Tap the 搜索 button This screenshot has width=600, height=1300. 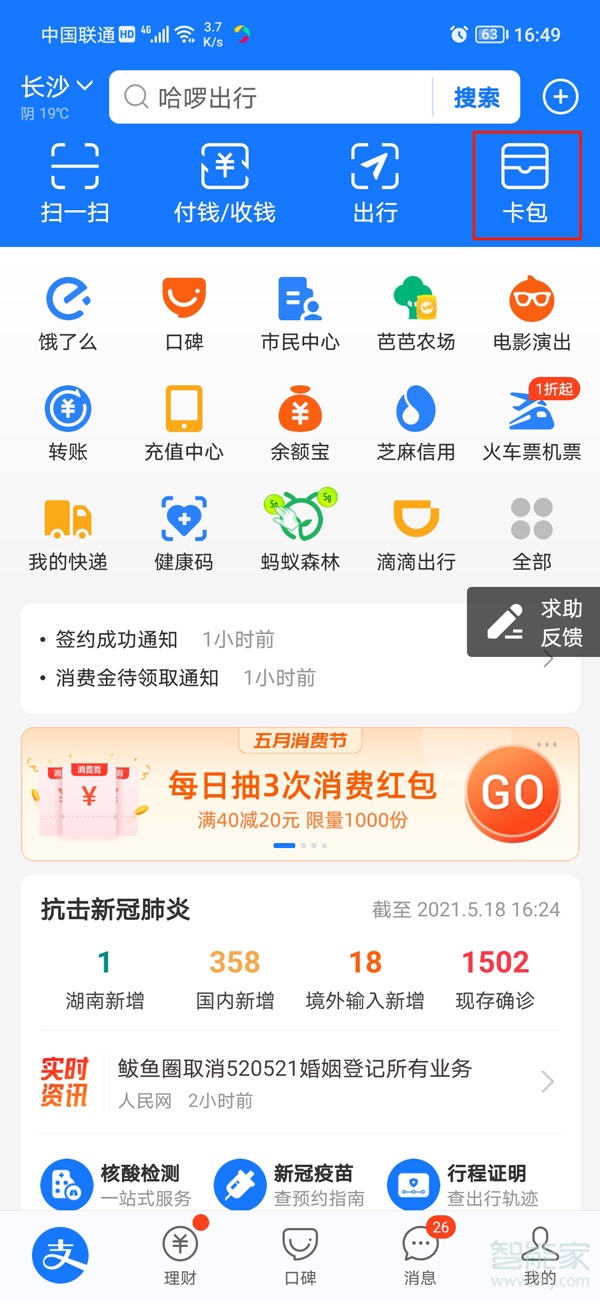click(x=476, y=97)
